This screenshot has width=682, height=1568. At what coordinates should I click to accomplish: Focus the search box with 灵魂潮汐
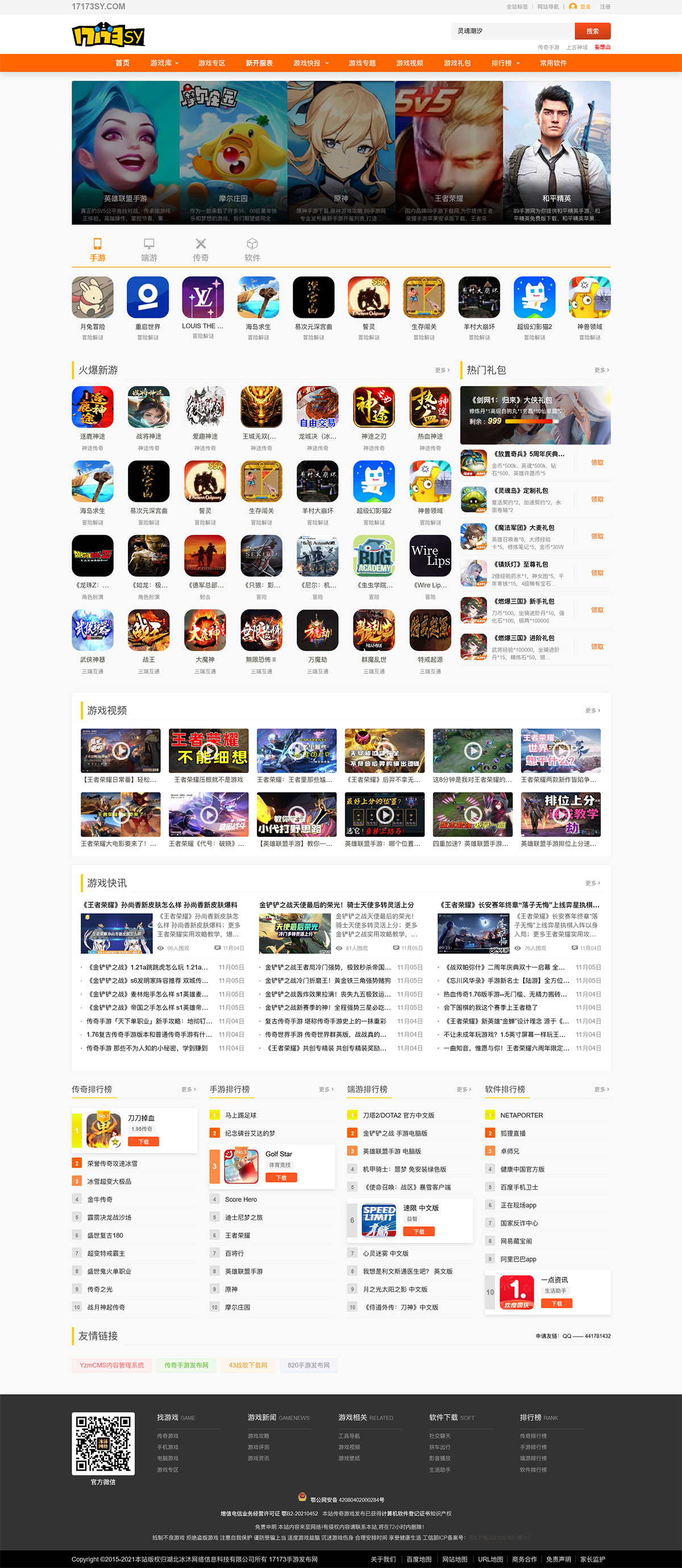pyautogui.click(x=511, y=31)
